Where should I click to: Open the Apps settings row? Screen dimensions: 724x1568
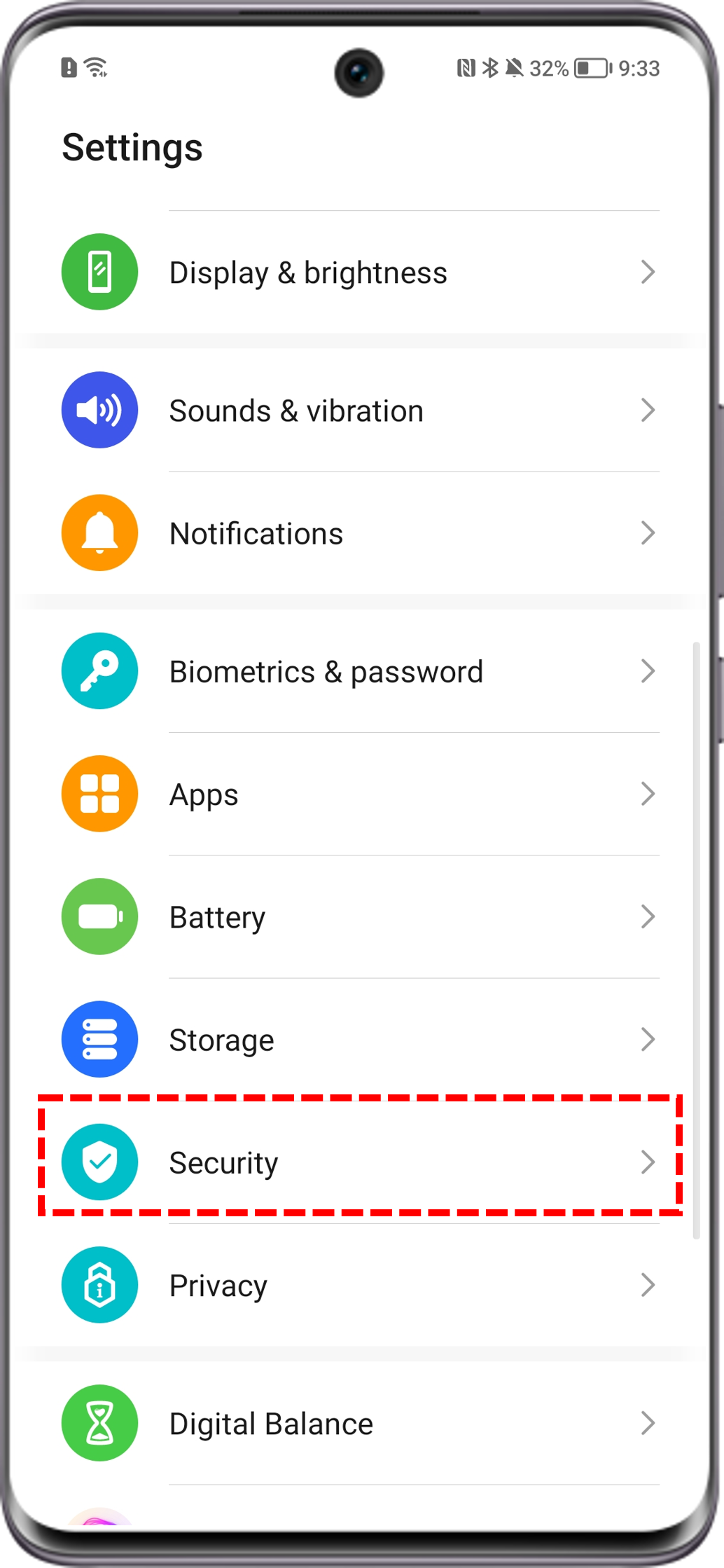[361, 795]
